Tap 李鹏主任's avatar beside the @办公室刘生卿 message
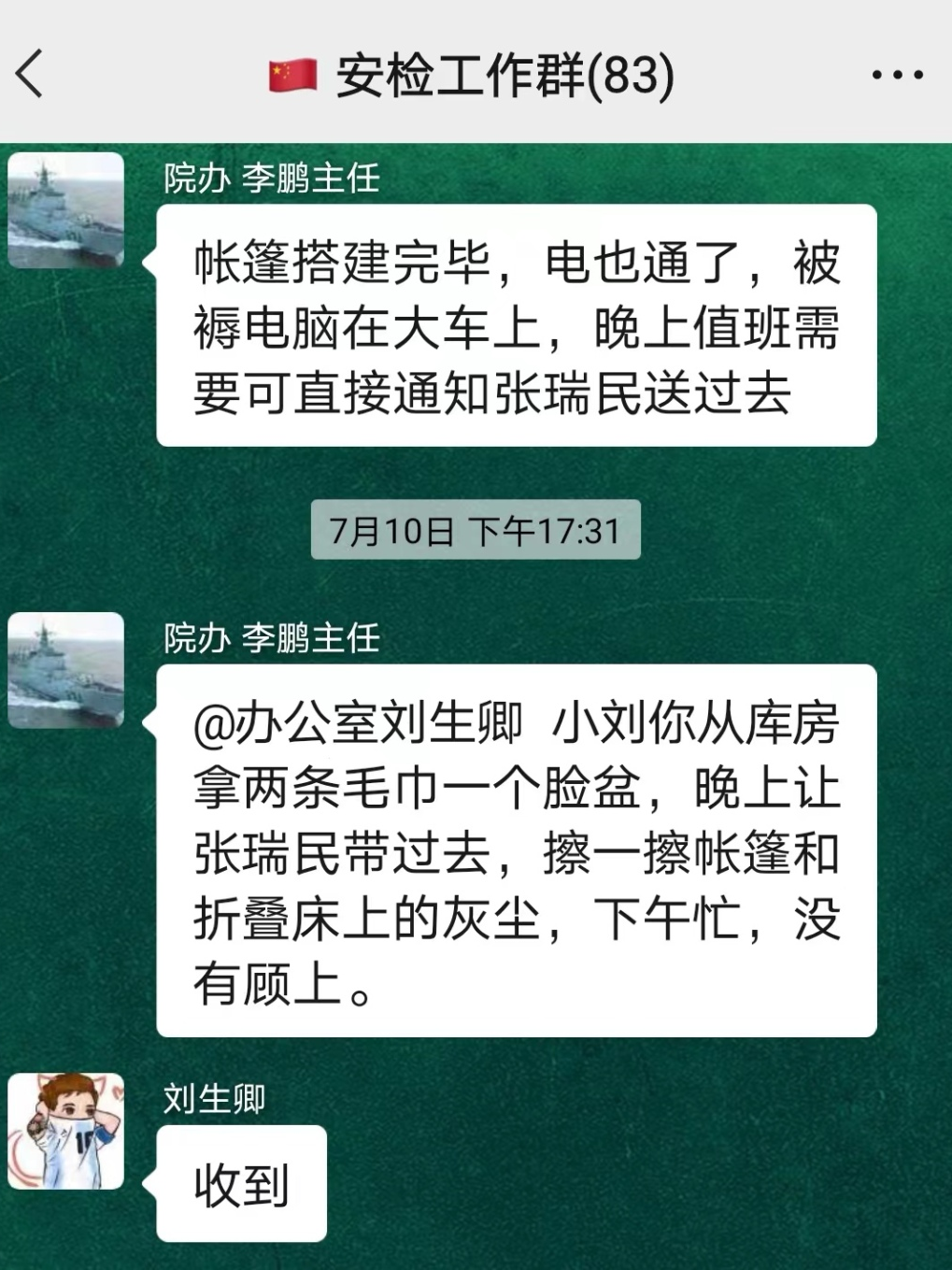This screenshot has height=1270, width=952. point(66,670)
